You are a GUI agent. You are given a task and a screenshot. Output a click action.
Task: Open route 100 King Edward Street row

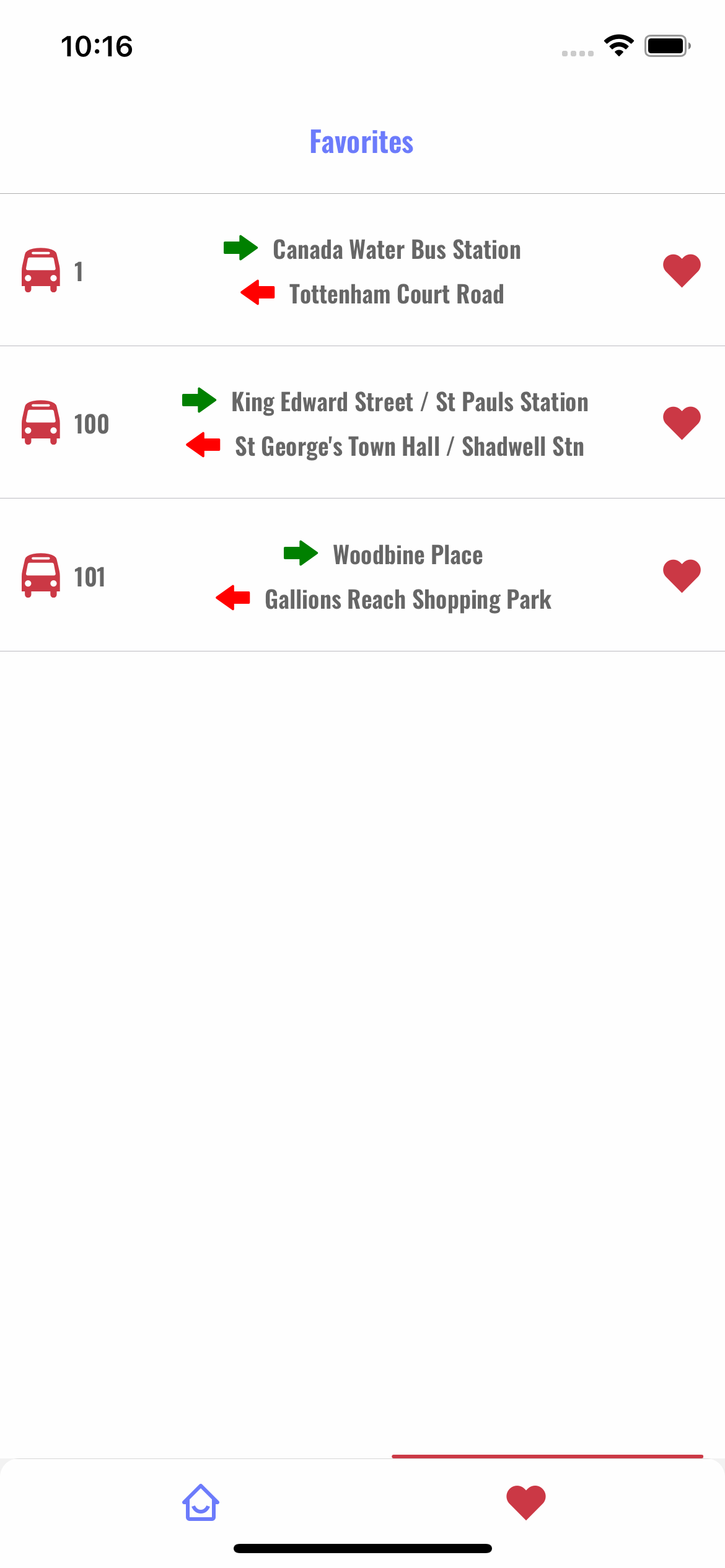point(362,422)
